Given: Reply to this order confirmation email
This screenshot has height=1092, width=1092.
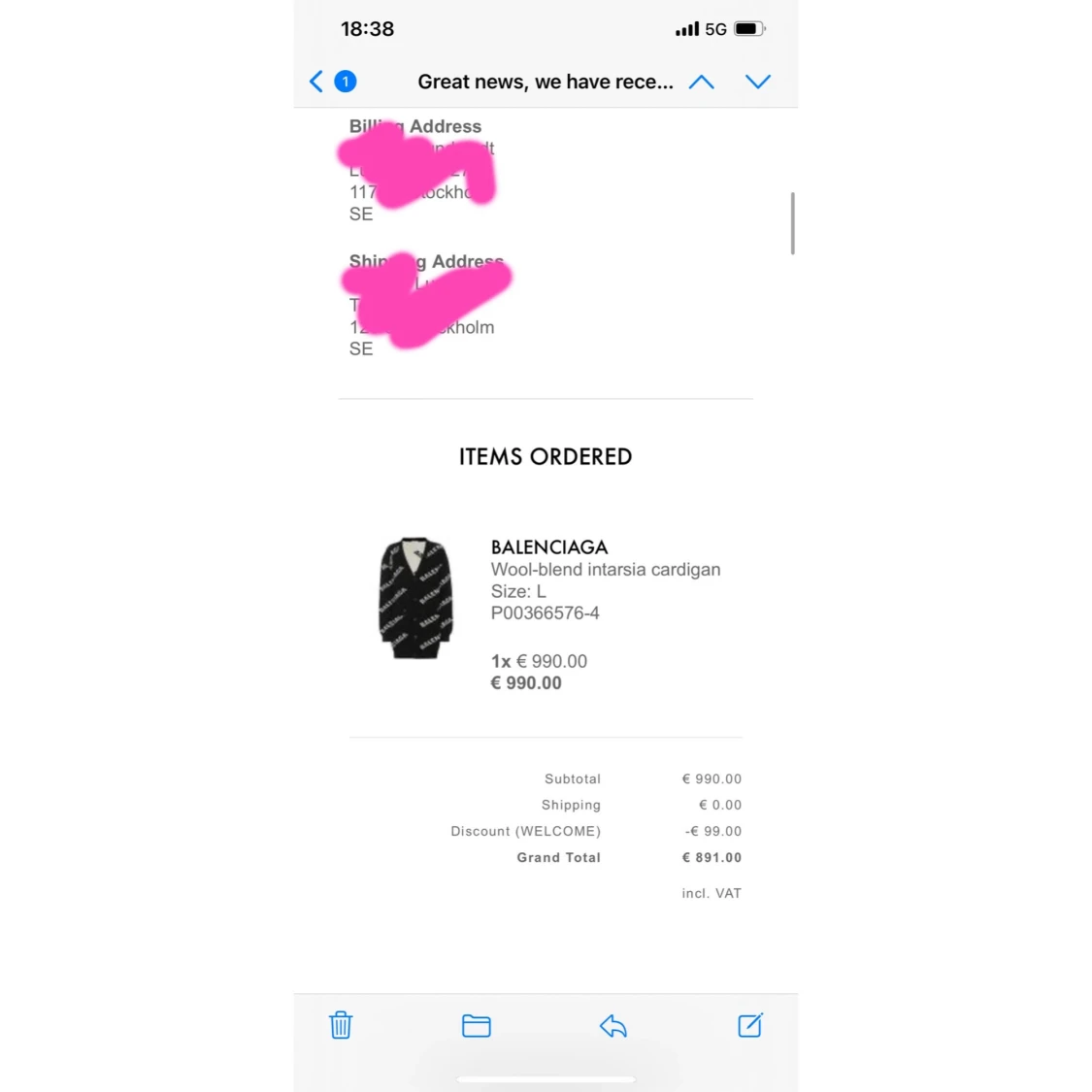Looking at the screenshot, I should click(x=613, y=1025).
